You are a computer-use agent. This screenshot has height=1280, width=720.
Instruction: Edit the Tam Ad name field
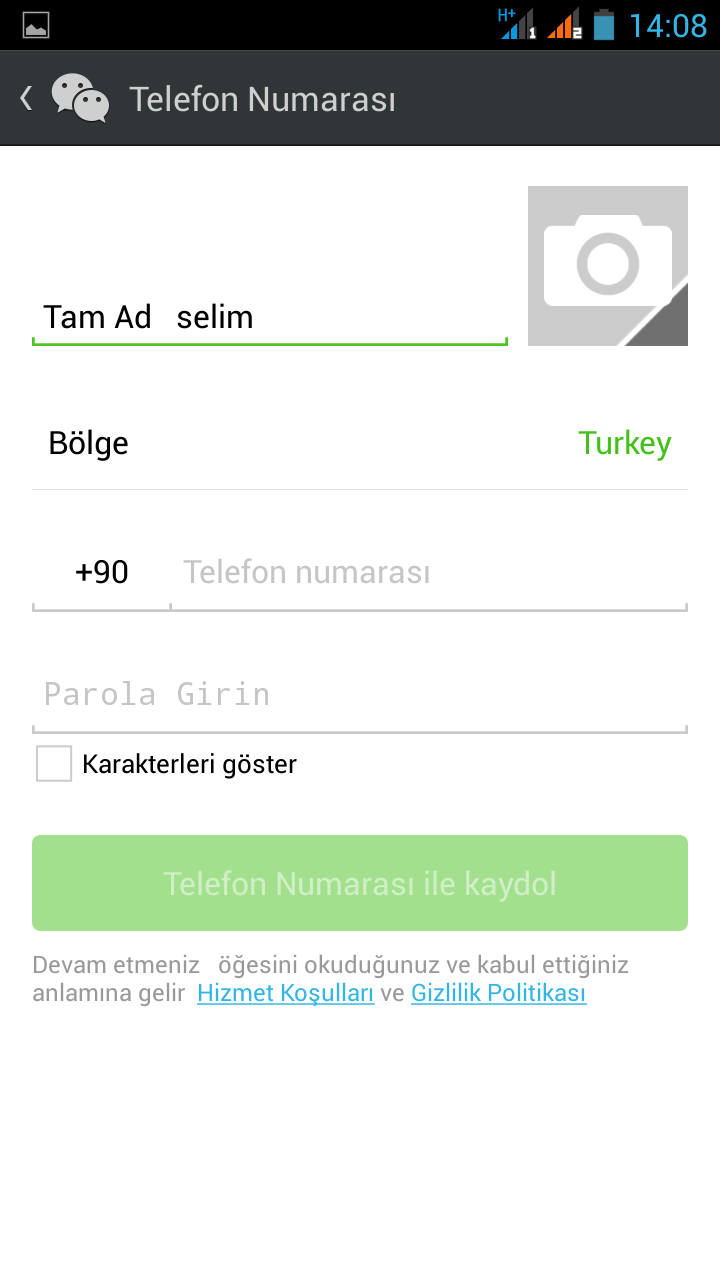tap(270, 318)
